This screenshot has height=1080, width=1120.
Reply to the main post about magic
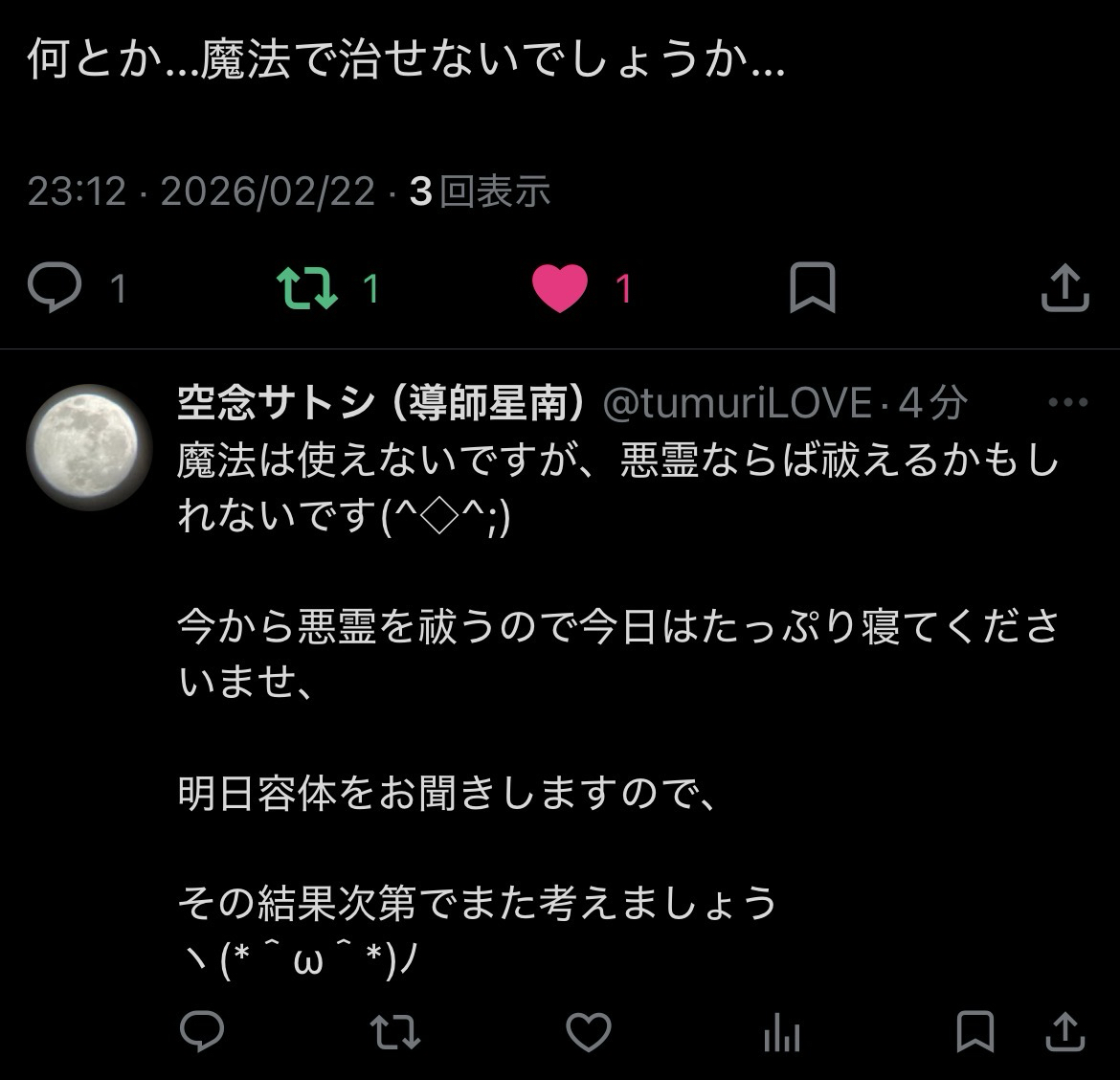coord(54,288)
